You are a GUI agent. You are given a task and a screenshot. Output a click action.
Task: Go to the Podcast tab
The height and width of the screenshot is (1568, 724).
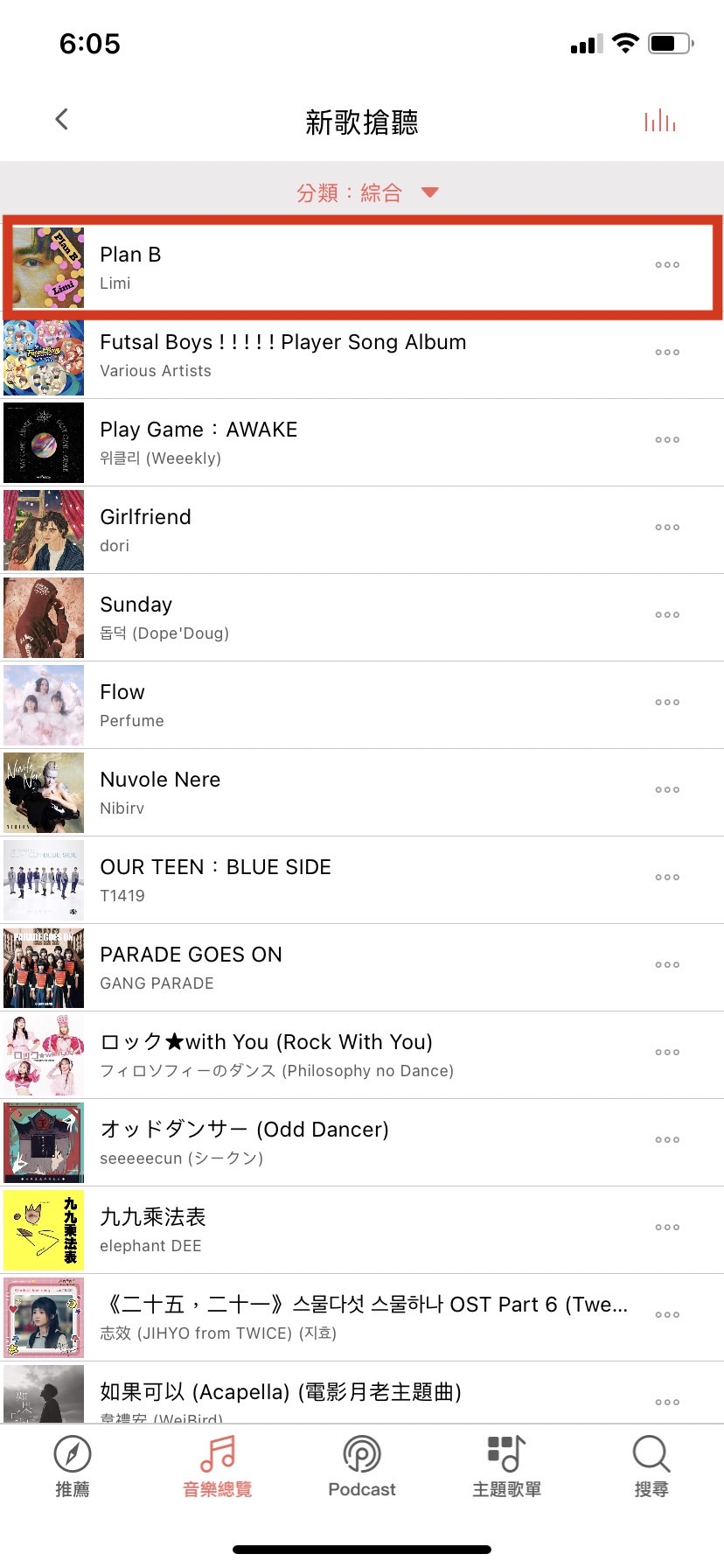tap(362, 1466)
